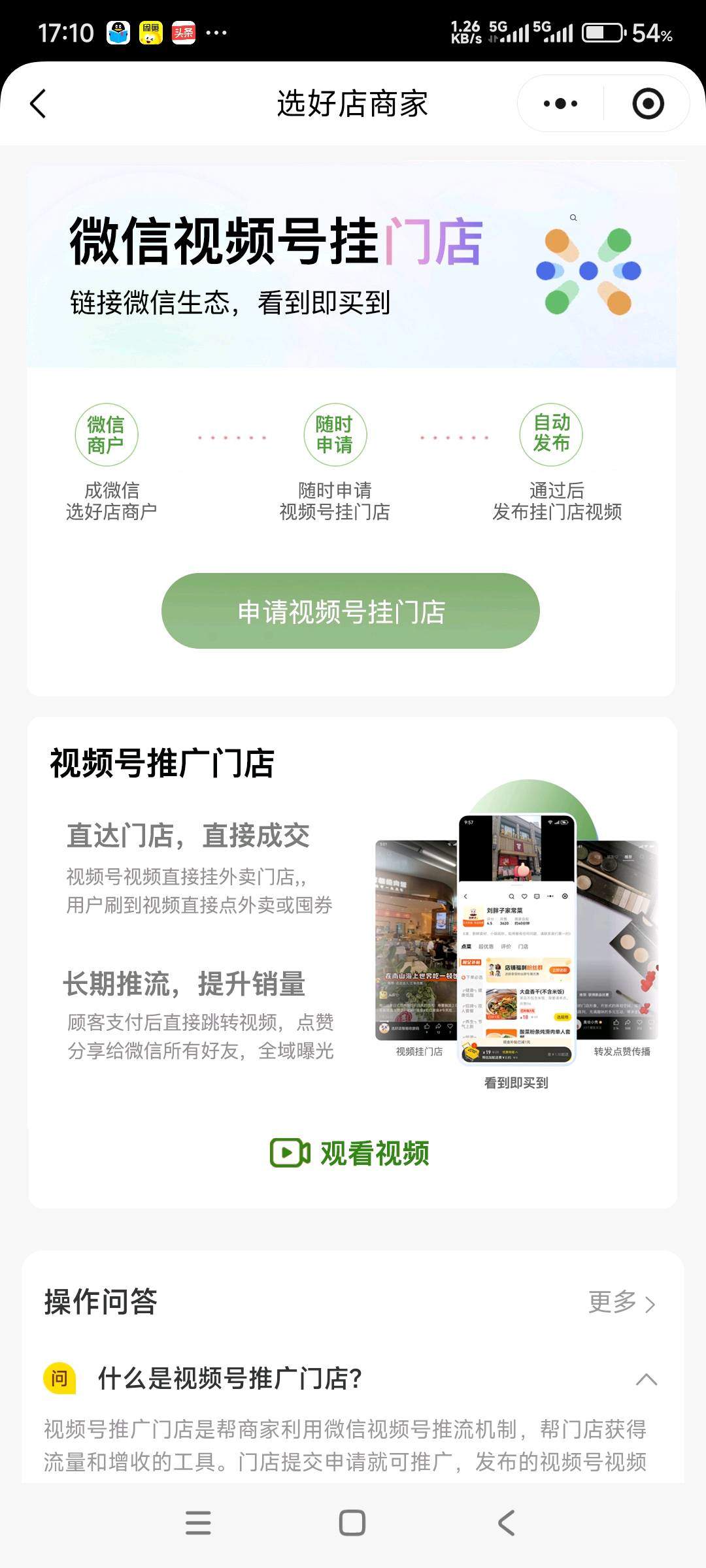Collapse the 什么是视频号推广门店 question
This screenshot has height=1568, width=706.
coord(646,1379)
